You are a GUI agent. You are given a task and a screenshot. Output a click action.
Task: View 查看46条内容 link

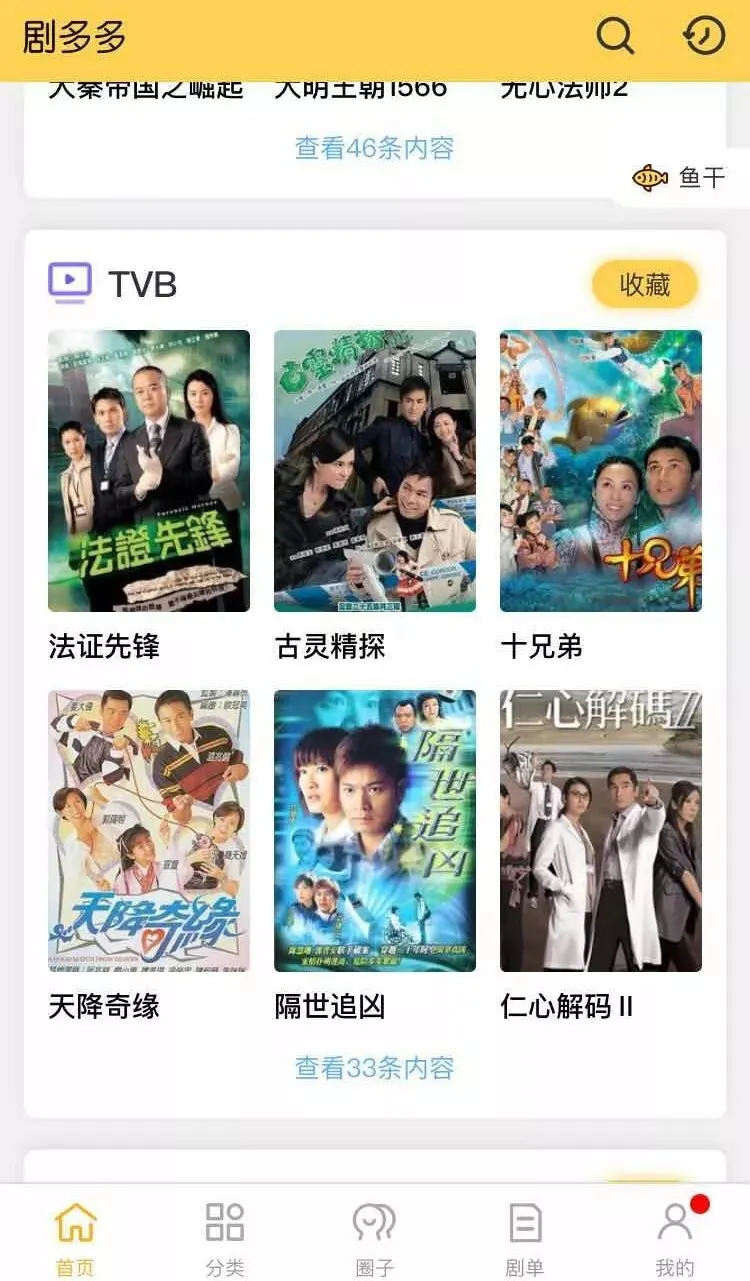(374, 148)
